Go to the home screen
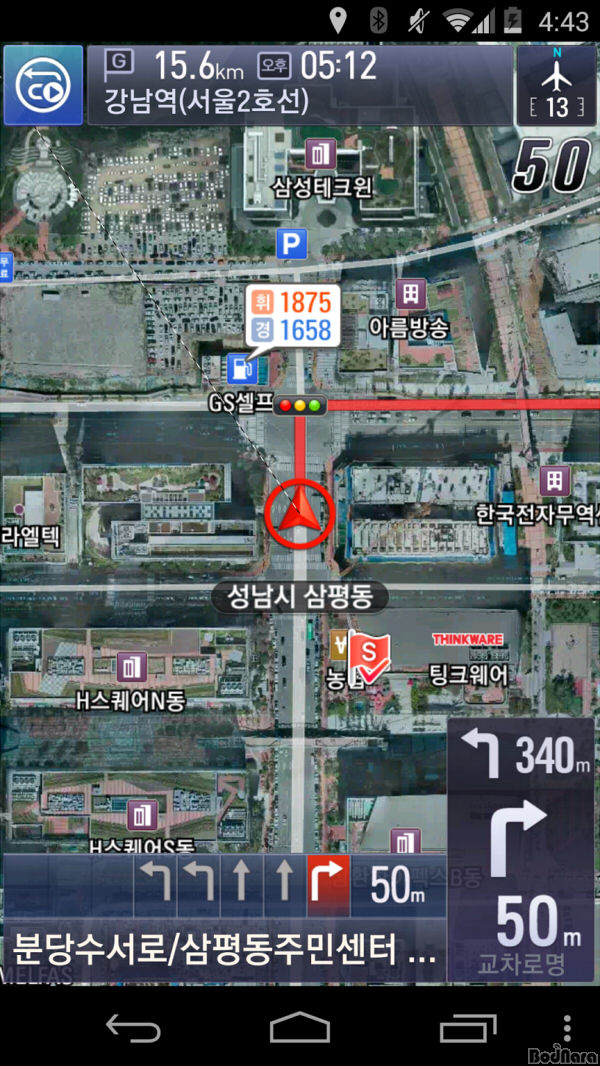 point(299,1027)
